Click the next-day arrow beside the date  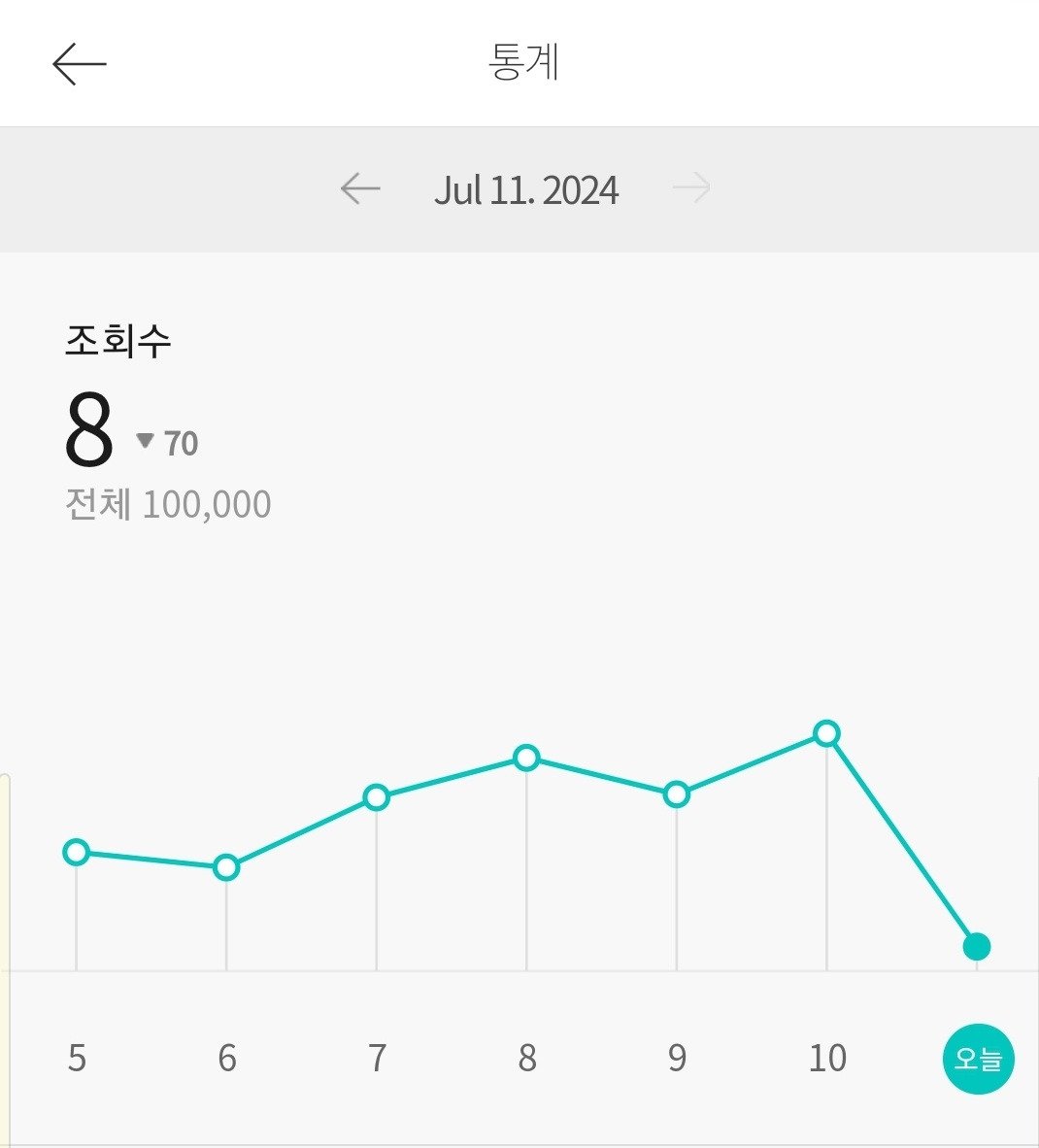(x=691, y=188)
